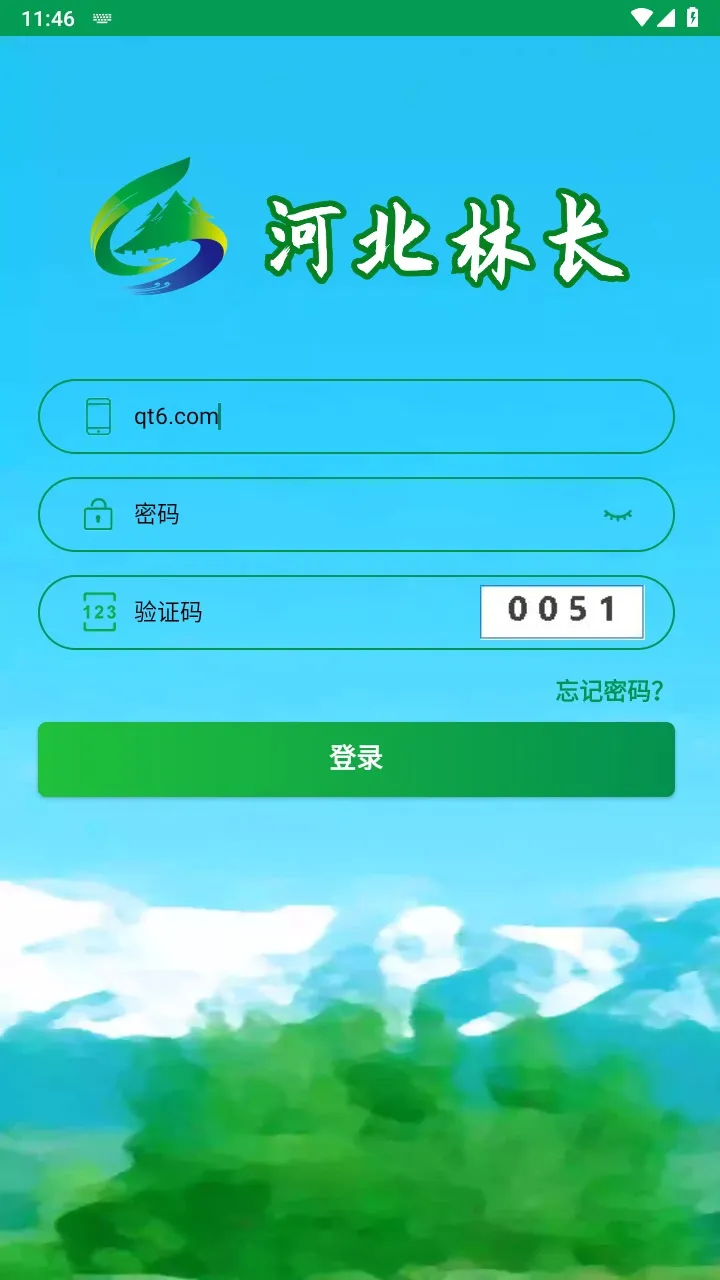
Task: Click the Wi-Fi icon in status bar
Action: (641, 16)
